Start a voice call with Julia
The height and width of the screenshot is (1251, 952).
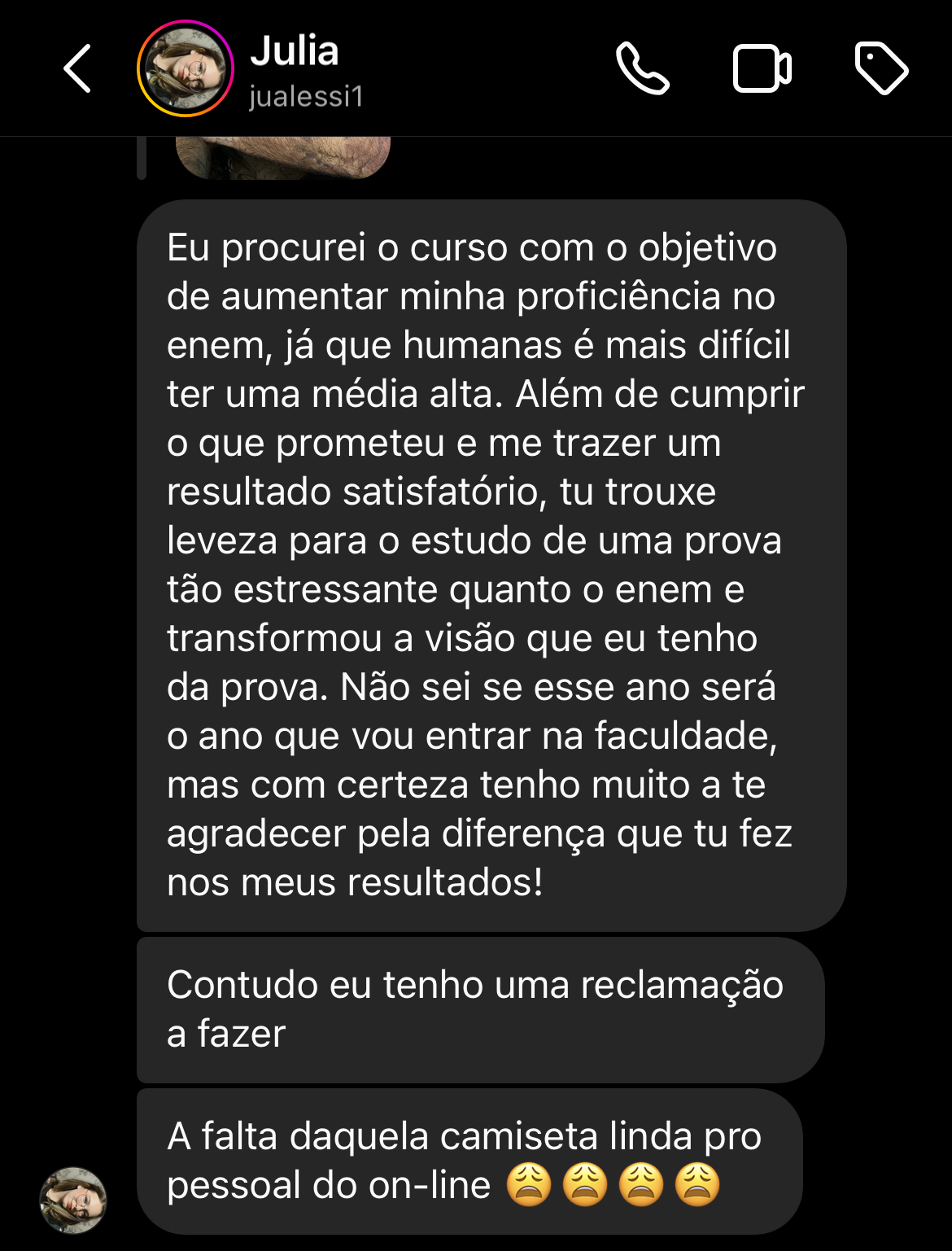click(642, 68)
